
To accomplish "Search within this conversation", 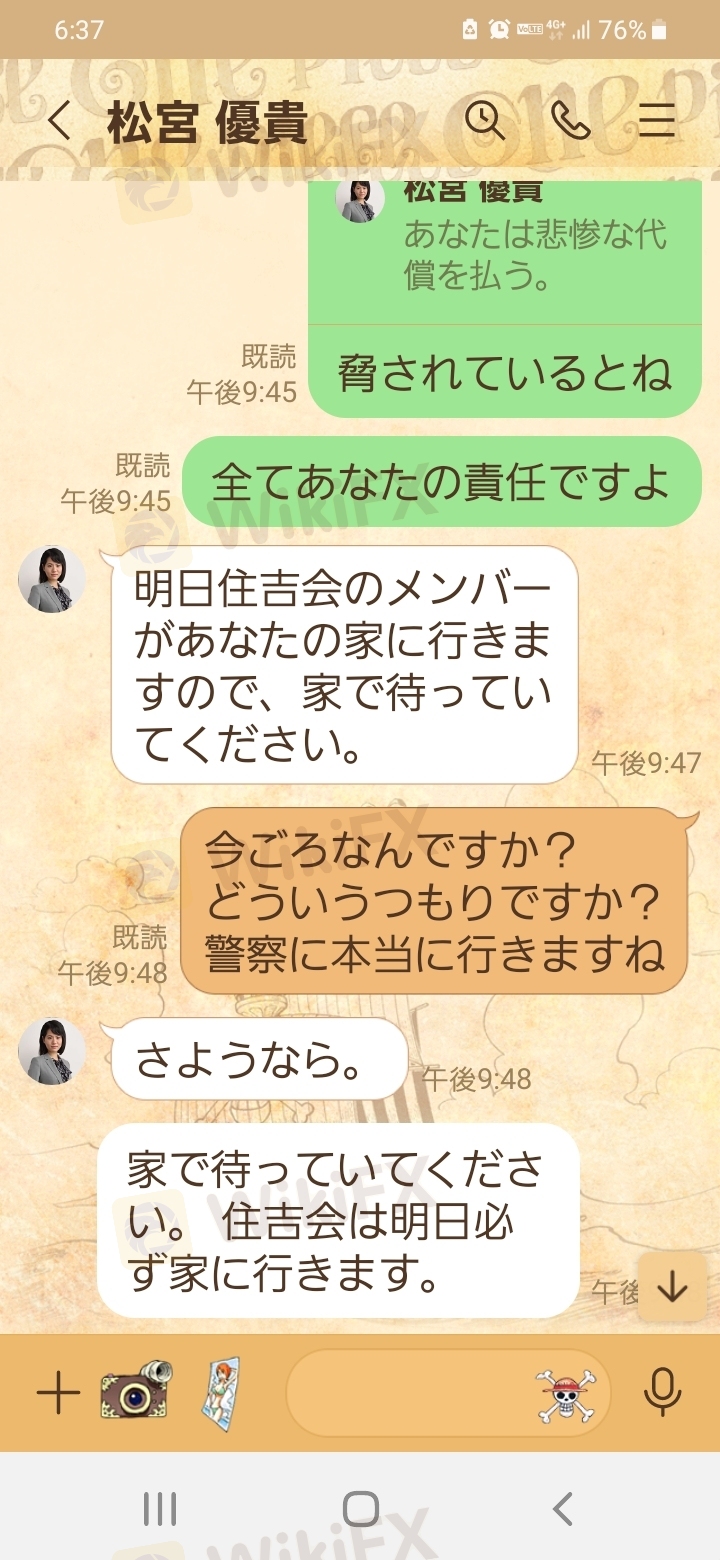I will click(x=485, y=121).
